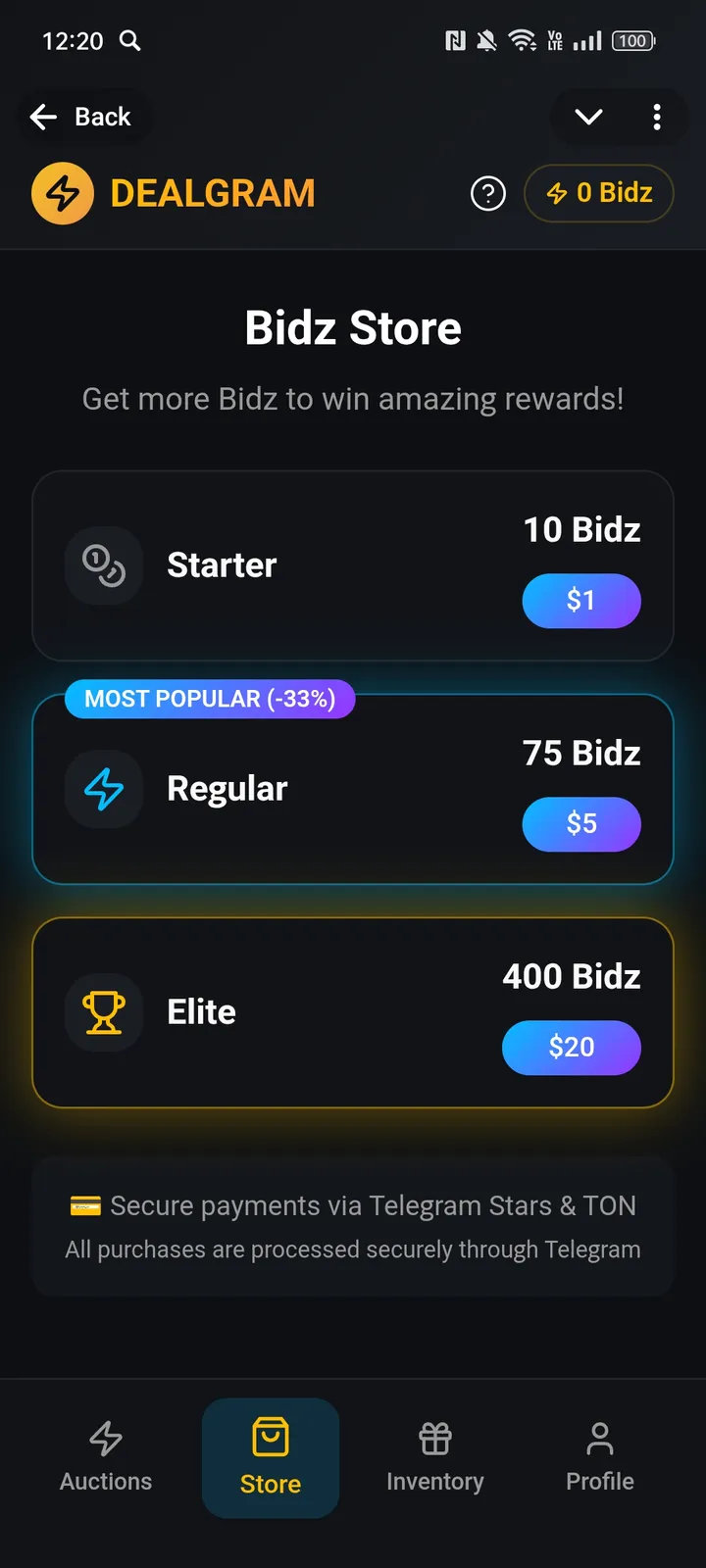Click the search magnifier in the status bar

(x=131, y=41)
